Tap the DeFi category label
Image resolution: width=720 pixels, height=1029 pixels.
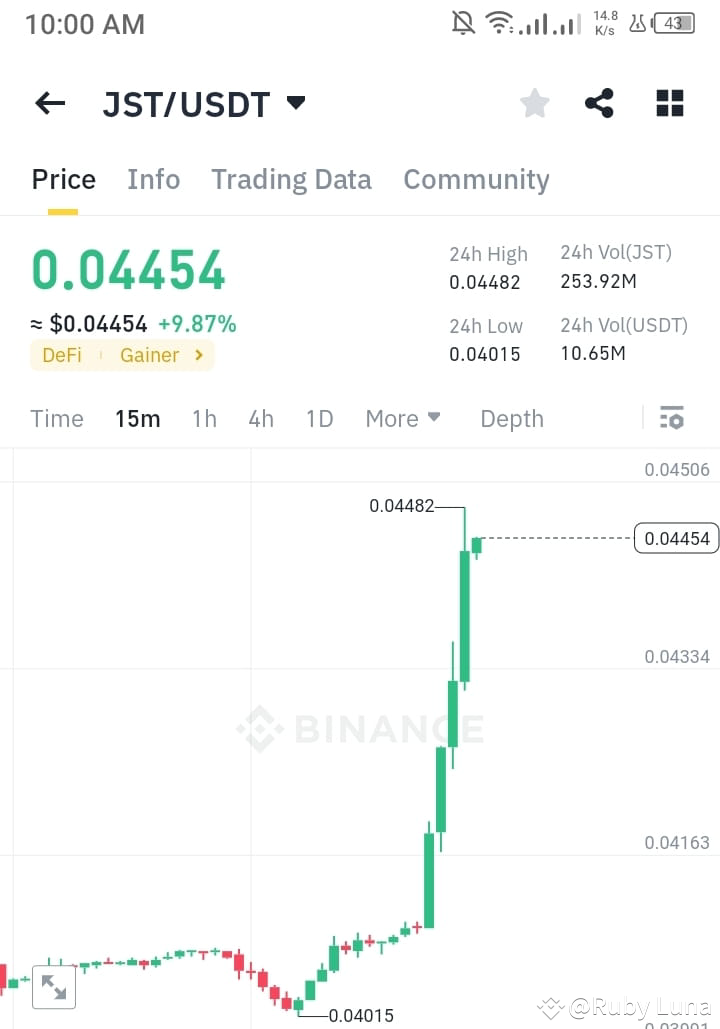tap(62, 355)
